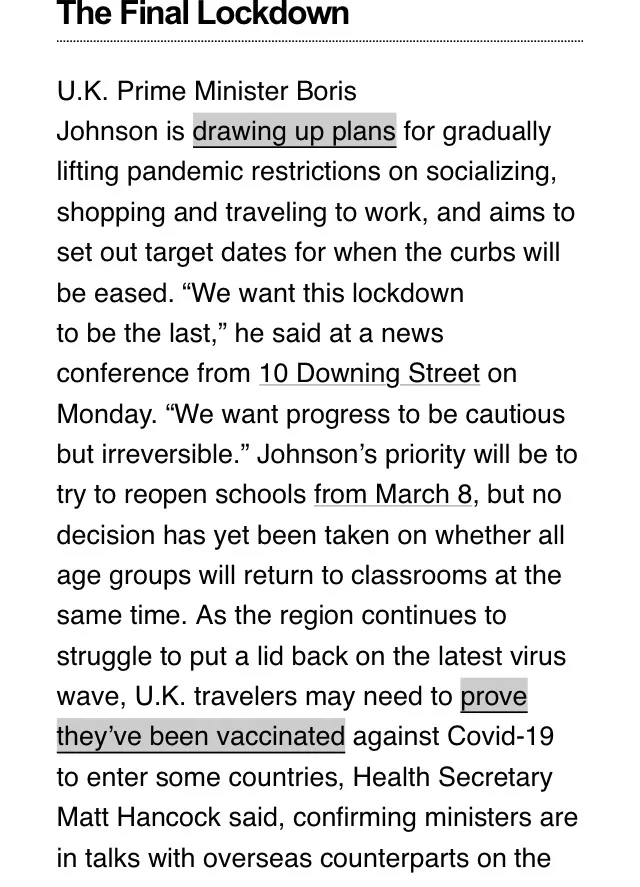This screenshot has height=887, width=640.
Task: Open the "from March 8" link
Action: [393, 494]
